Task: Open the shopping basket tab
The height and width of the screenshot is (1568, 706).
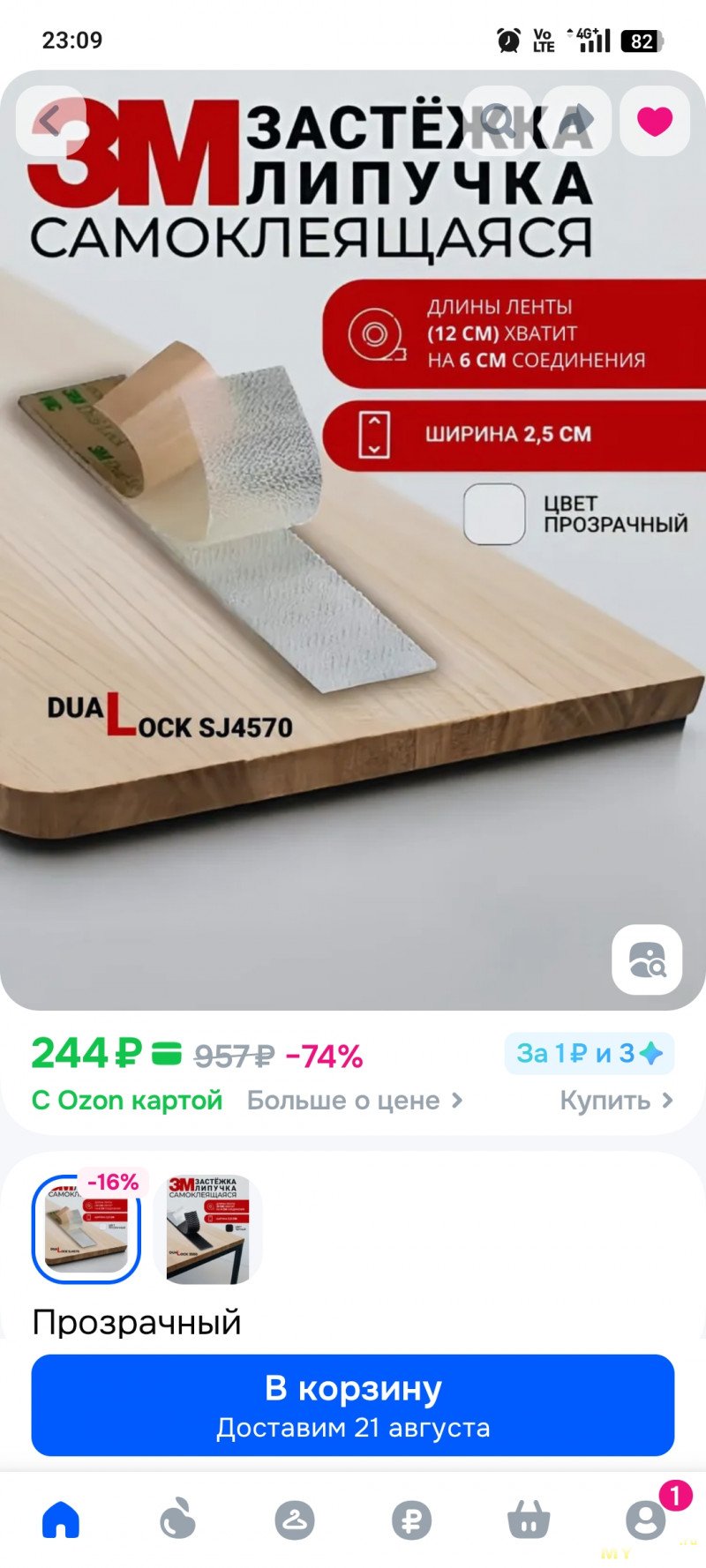Action: coord(529,1519)
